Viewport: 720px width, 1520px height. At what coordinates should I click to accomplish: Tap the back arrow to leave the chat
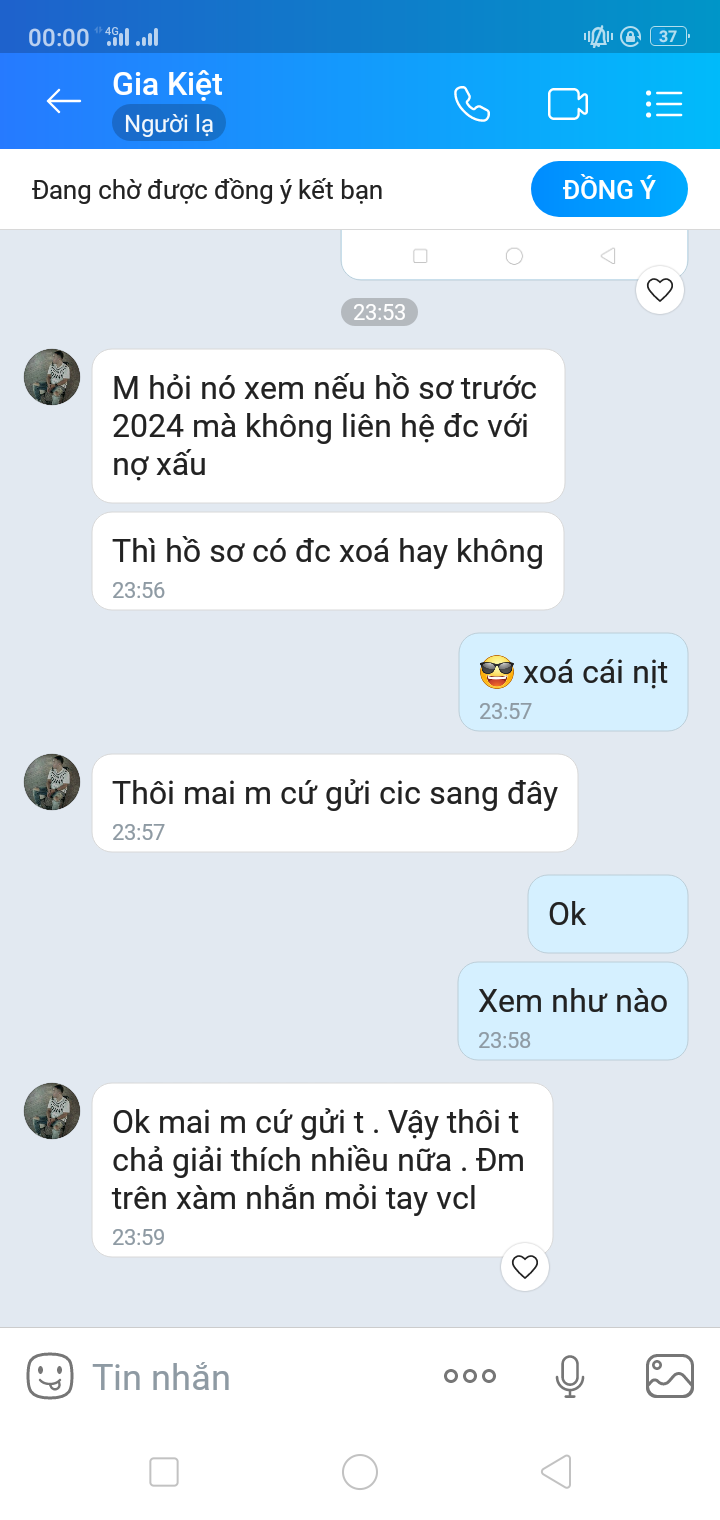tap(63, 101)
